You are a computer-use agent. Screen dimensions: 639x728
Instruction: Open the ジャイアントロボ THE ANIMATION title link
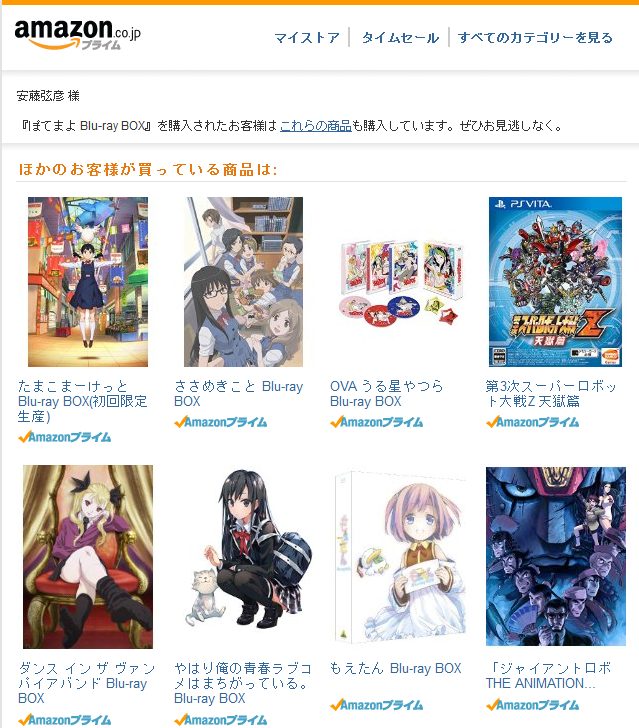coord(547,675)
